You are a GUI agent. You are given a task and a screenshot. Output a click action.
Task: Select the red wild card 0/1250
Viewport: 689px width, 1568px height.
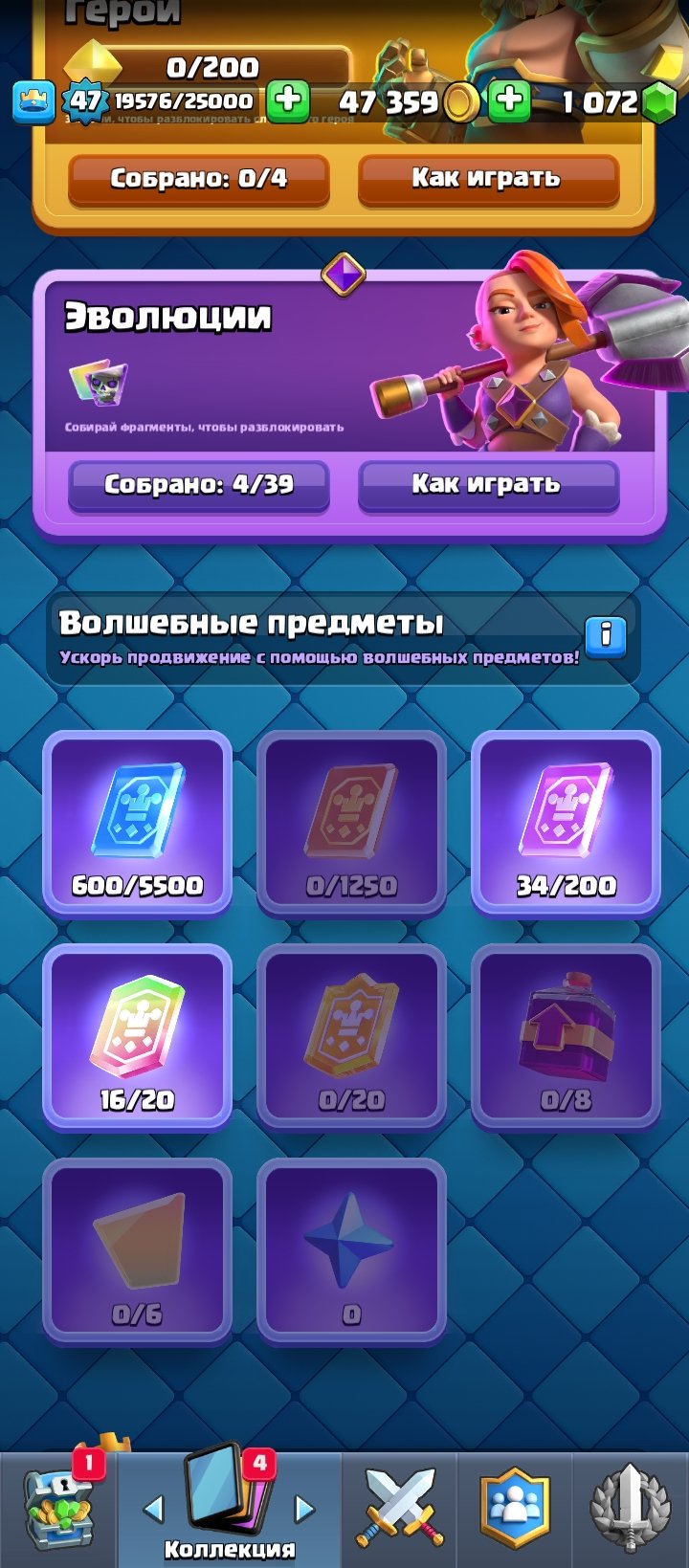351,824
